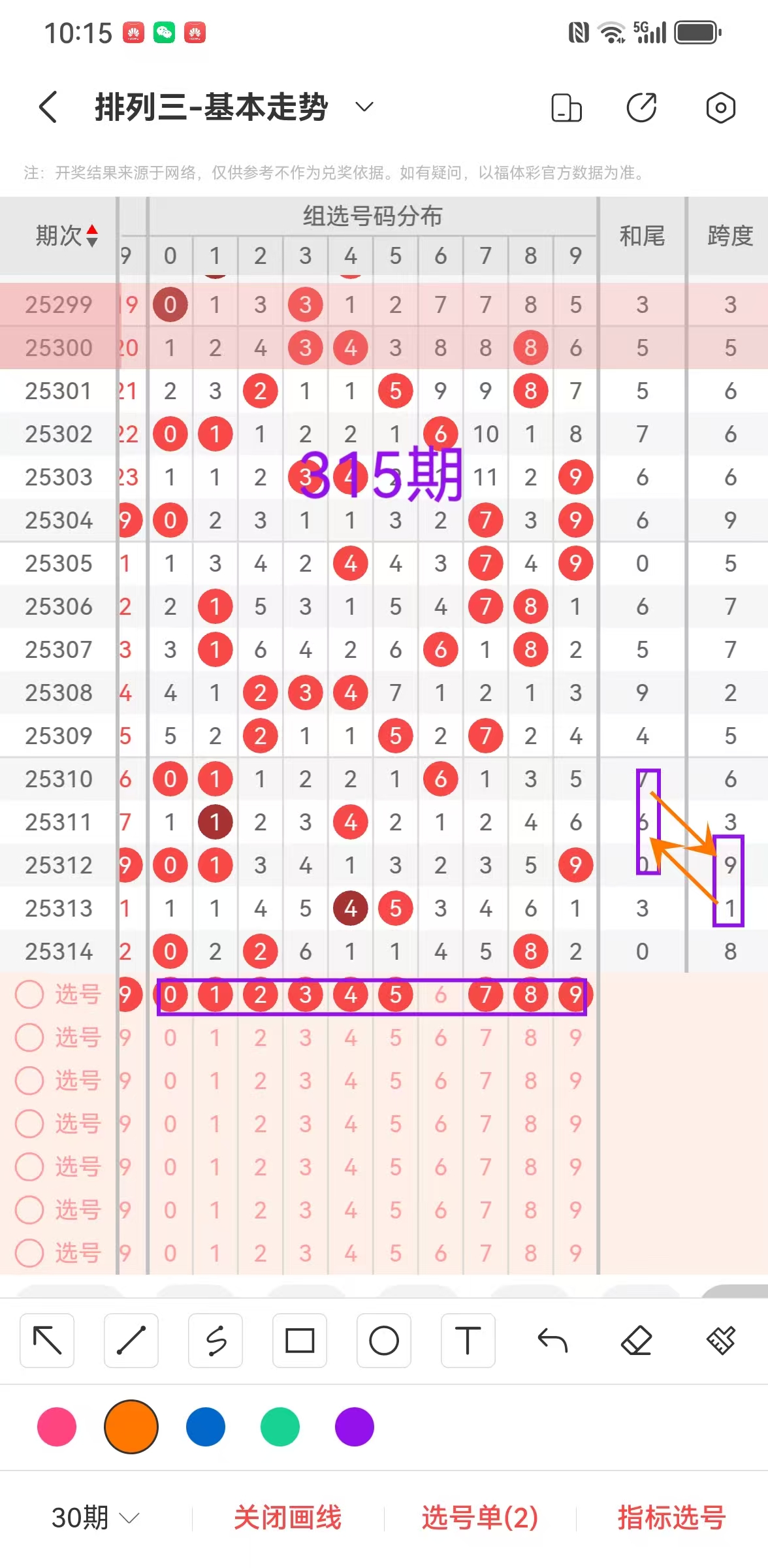Select the arrow drawing tool
This screenshot has height=1568, width=768.
pyautogui.click(x=47, y=1341)
